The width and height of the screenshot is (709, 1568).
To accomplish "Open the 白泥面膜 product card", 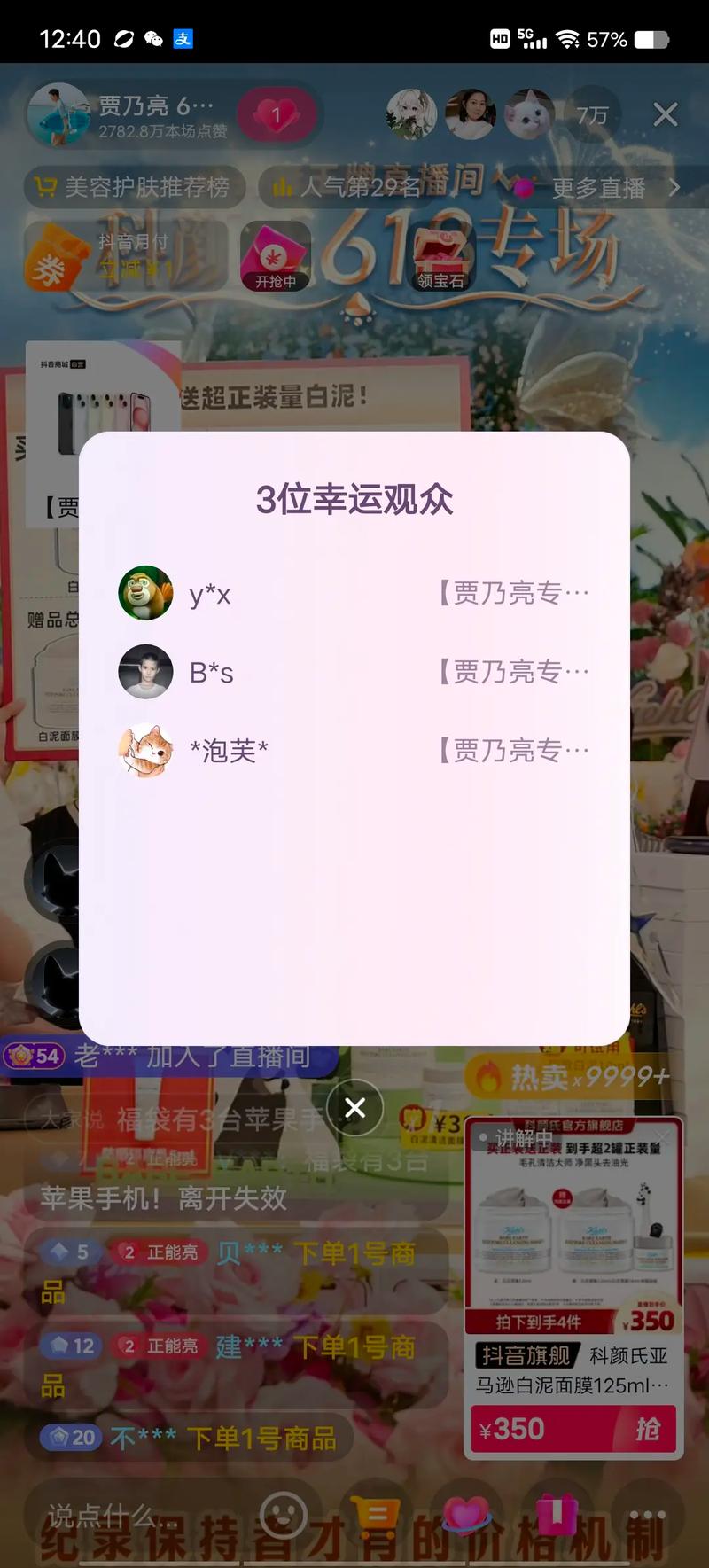I will [573, 1241].
